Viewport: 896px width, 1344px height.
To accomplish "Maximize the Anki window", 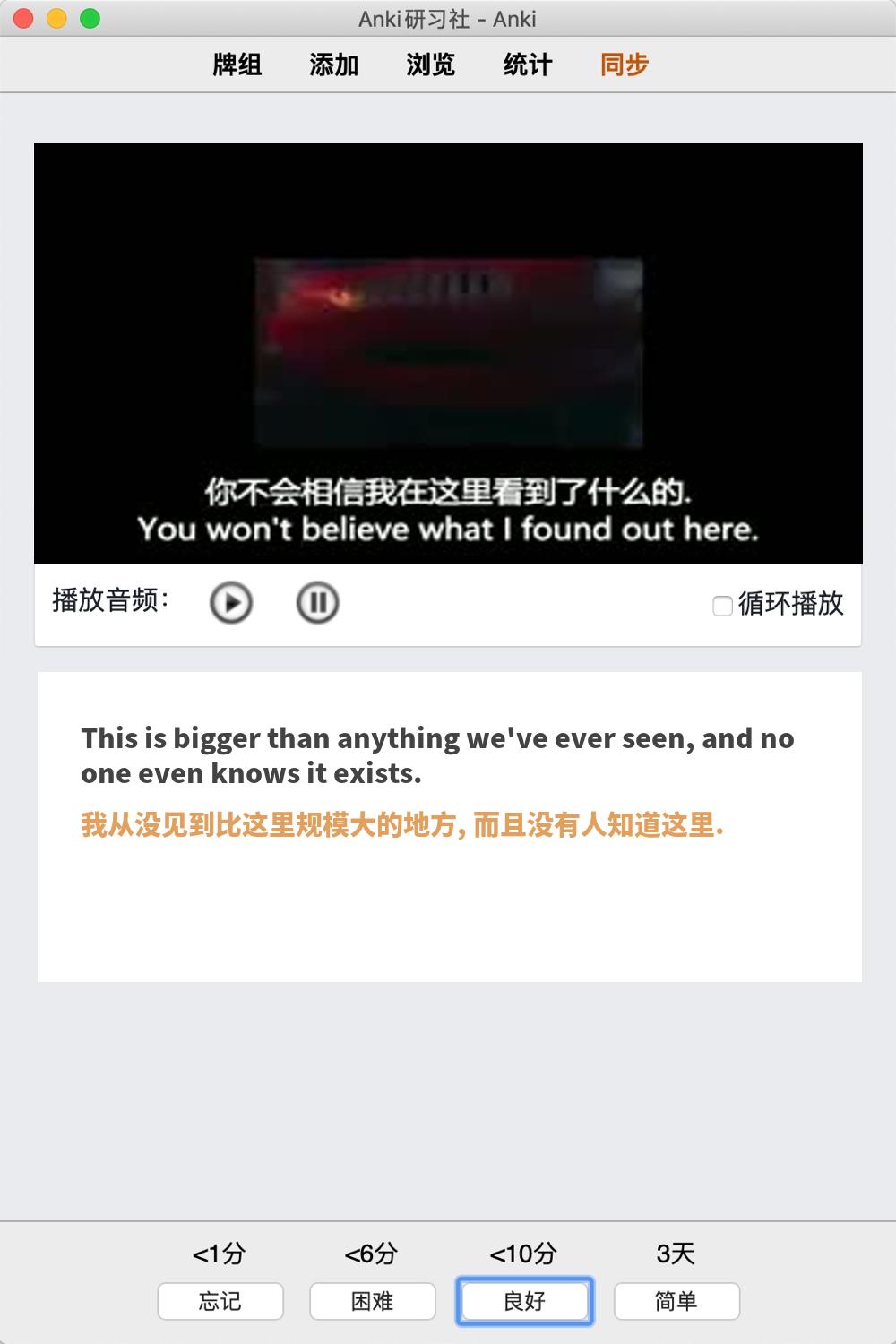I will (x=90, y=19).
